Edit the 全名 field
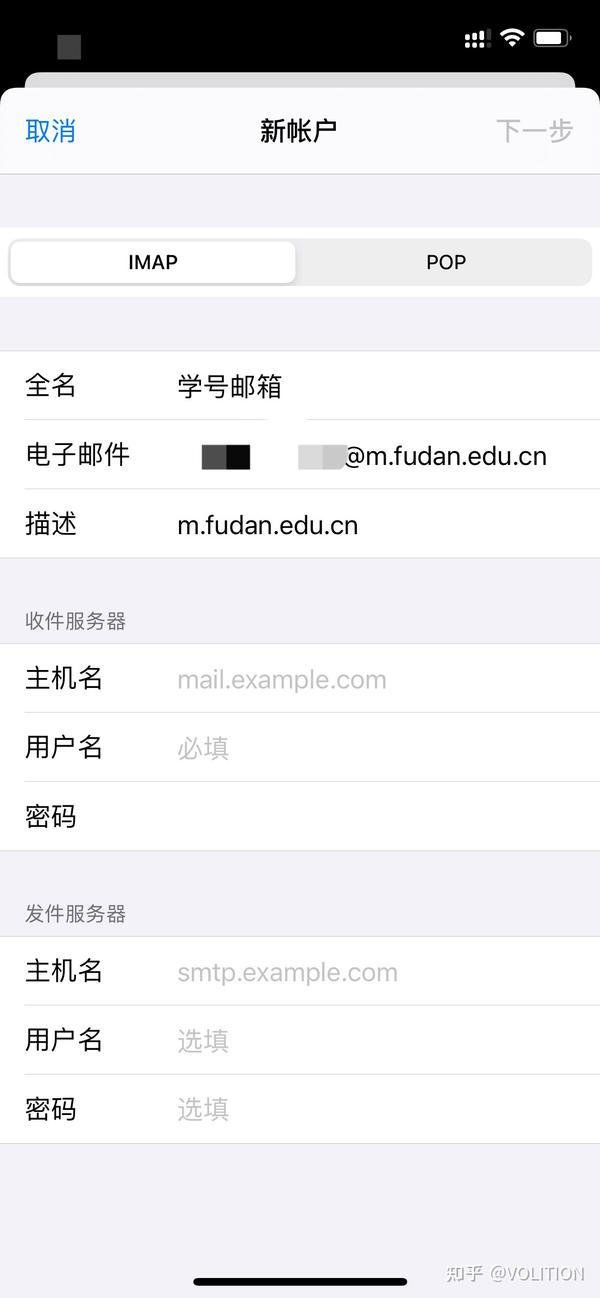600x1298 pixels. 380,386
